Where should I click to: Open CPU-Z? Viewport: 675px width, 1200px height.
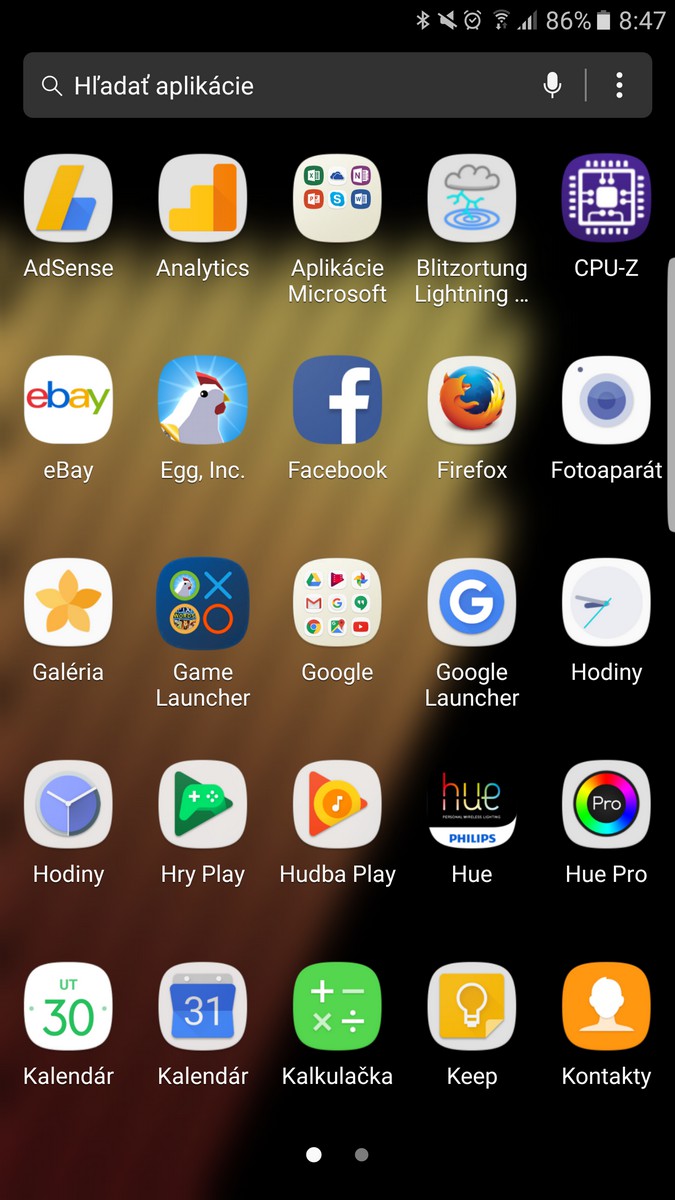[x=606, y=198]
